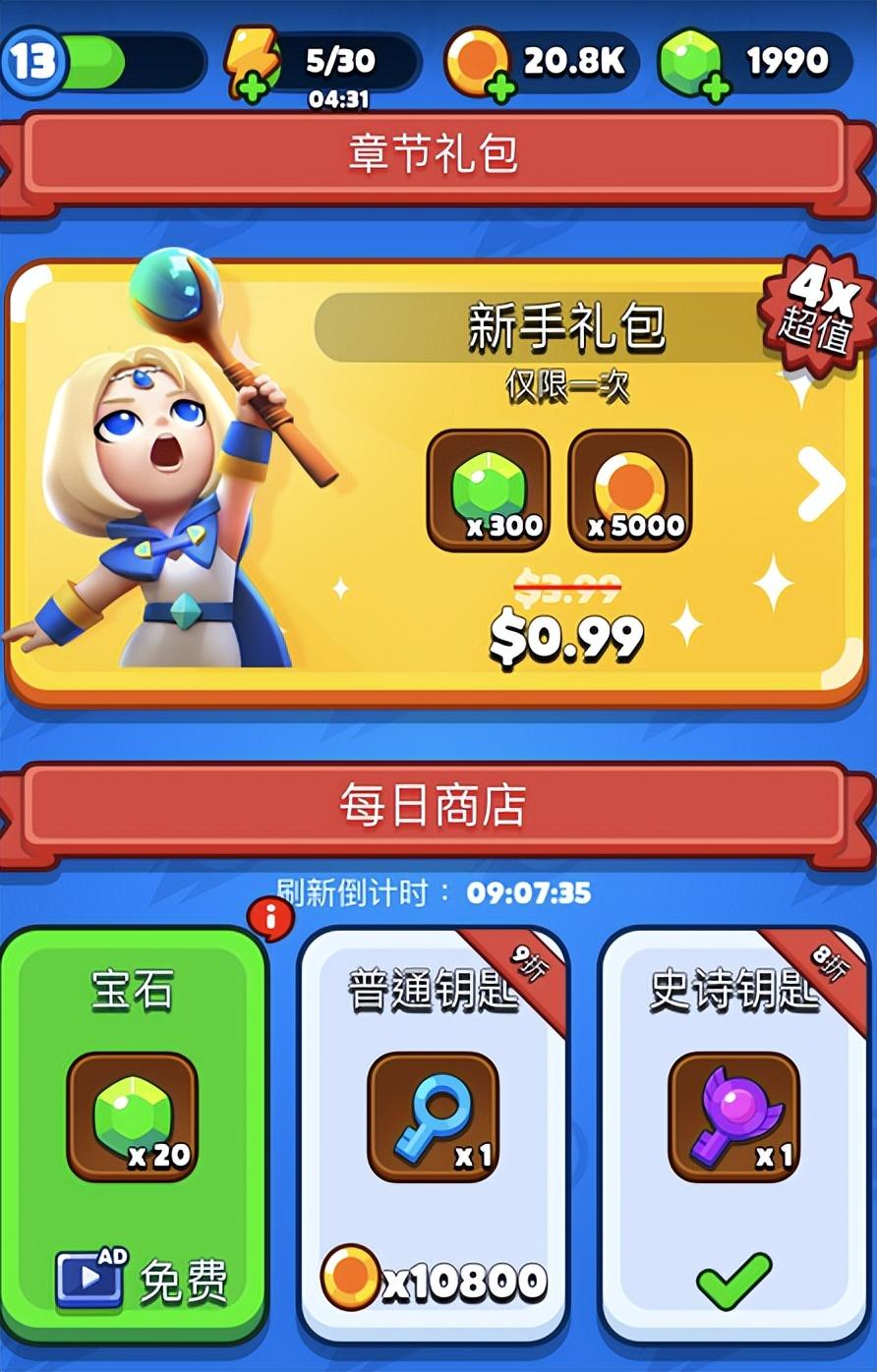Screen dimensions: 877x1372
Task: Open the level 13 player badge
Action: tap(32, 61)
